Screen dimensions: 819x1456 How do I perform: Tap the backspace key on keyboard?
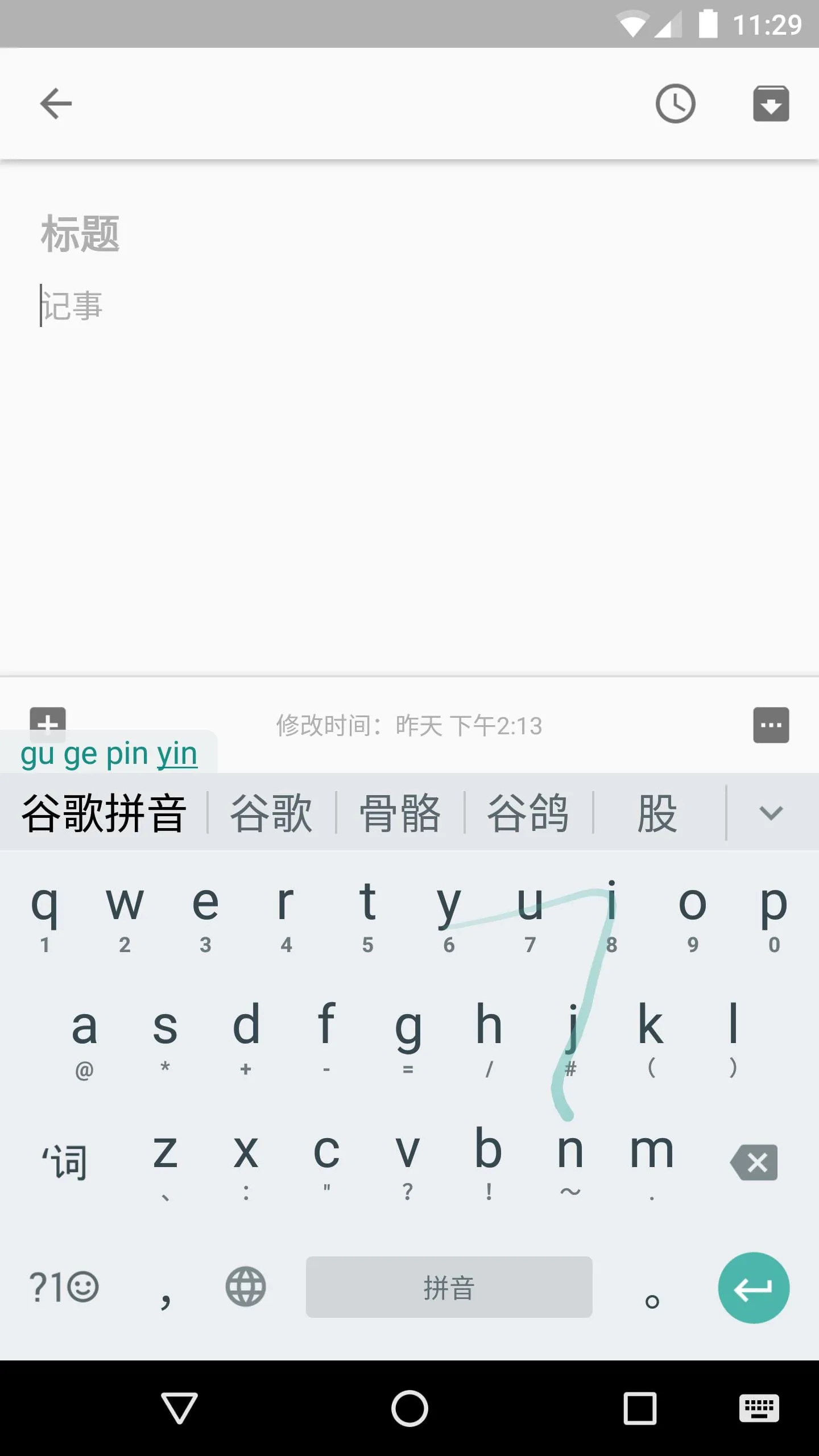754,1162
